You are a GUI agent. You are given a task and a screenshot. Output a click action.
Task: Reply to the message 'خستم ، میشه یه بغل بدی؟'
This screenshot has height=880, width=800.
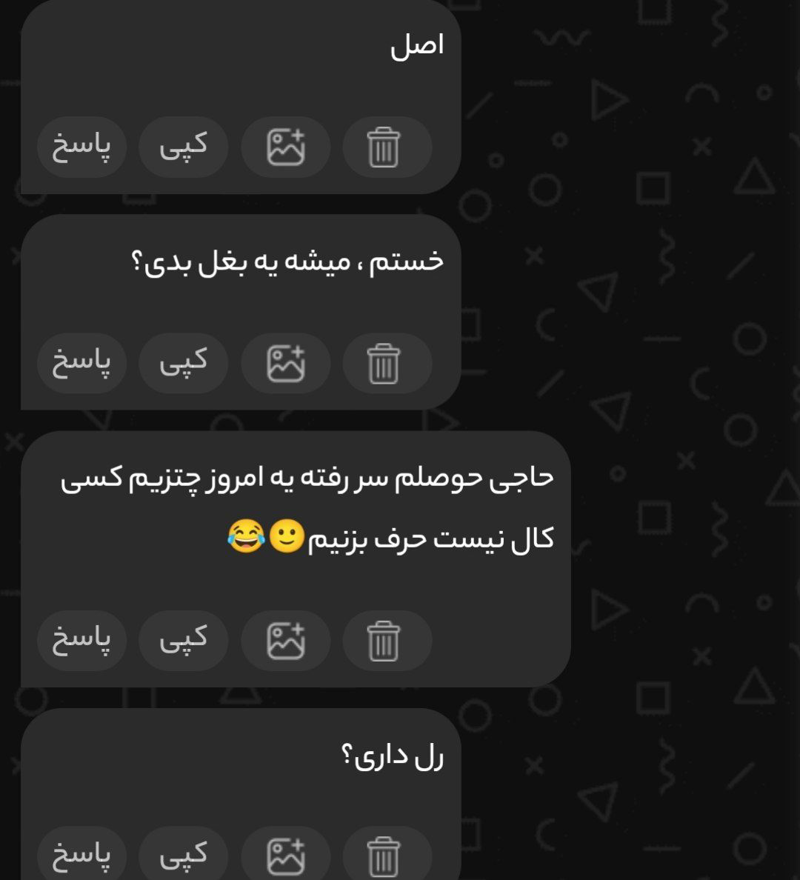pos(82,363)
